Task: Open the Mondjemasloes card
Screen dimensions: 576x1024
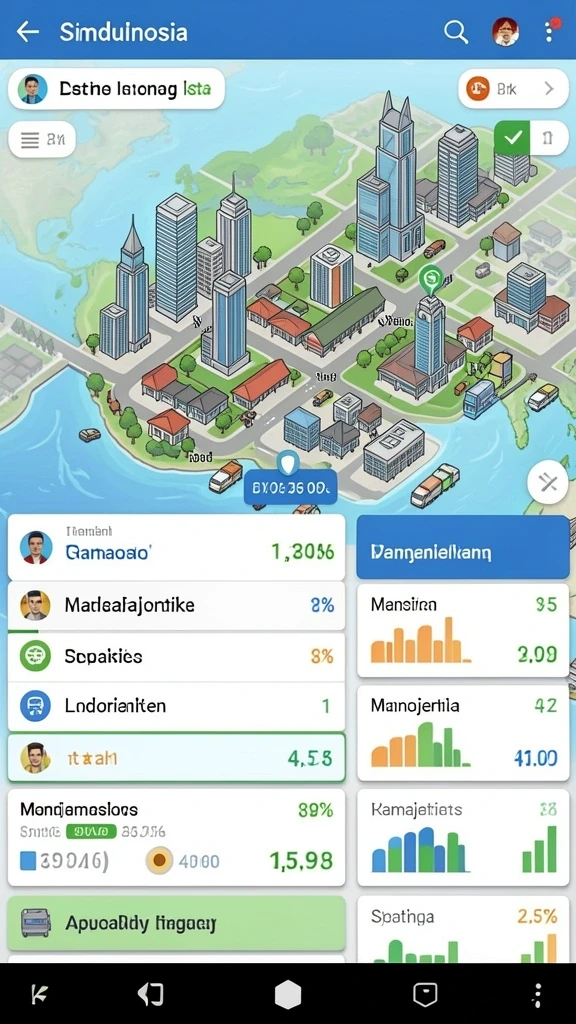Action: (x=176, y=838)
